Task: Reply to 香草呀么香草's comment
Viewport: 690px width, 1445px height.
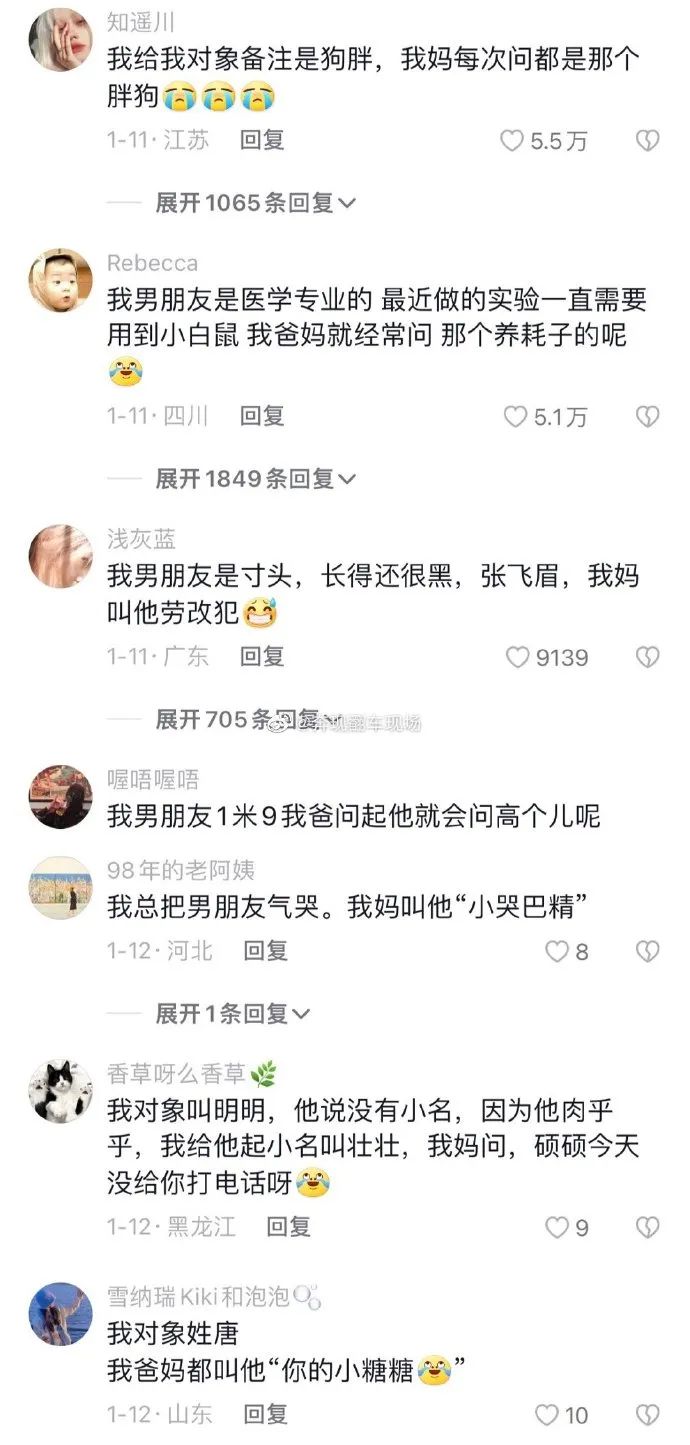Action: click(289, 1226)
